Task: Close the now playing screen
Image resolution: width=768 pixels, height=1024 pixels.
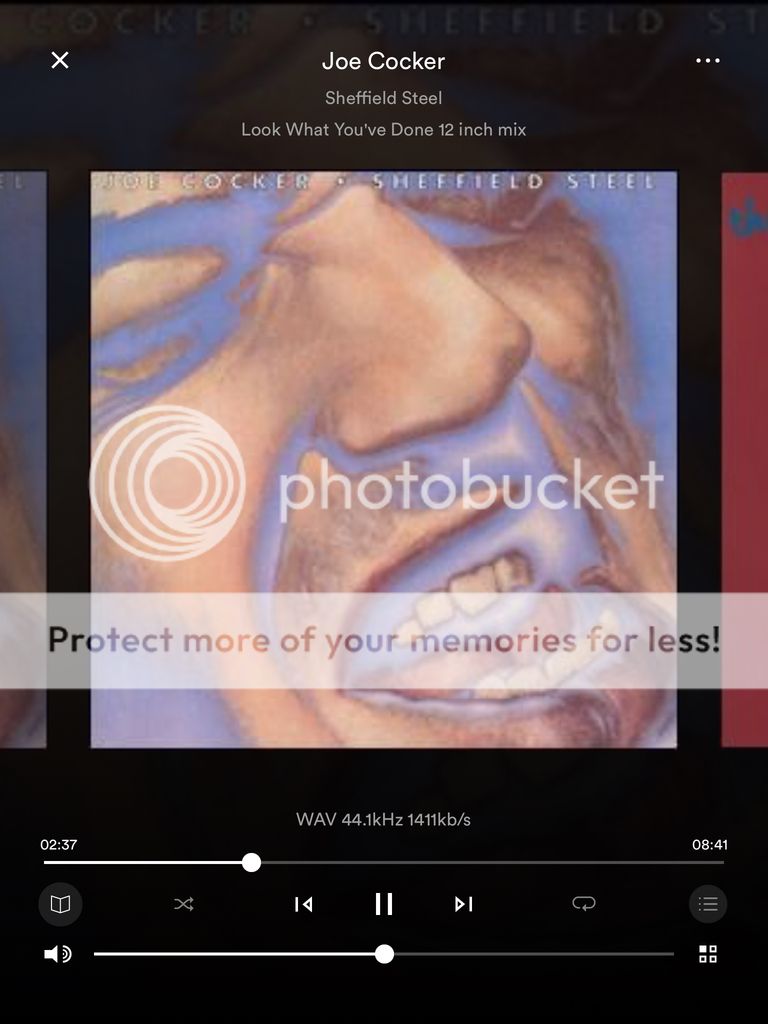Action: pyautogui.click(x=60, y=60)
